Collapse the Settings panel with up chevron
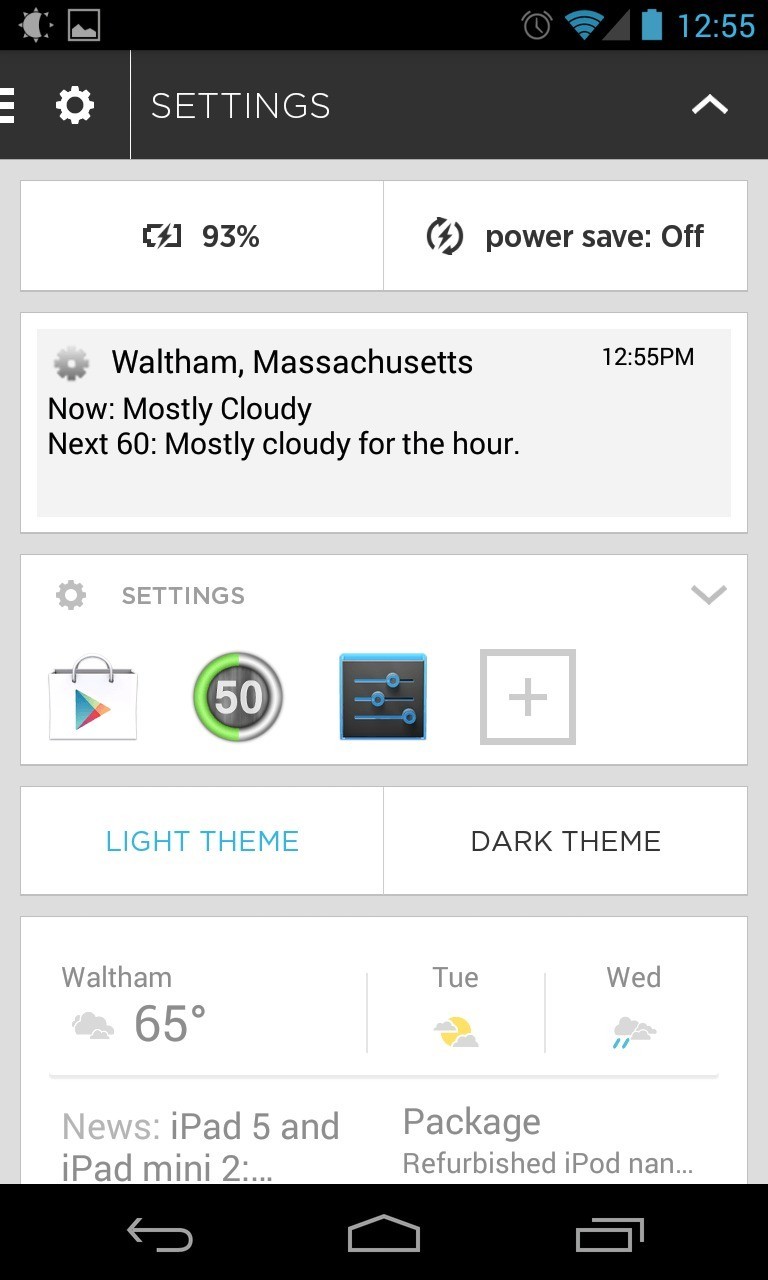The height and width of the screenshot is (1280, 768). (709, 105)
